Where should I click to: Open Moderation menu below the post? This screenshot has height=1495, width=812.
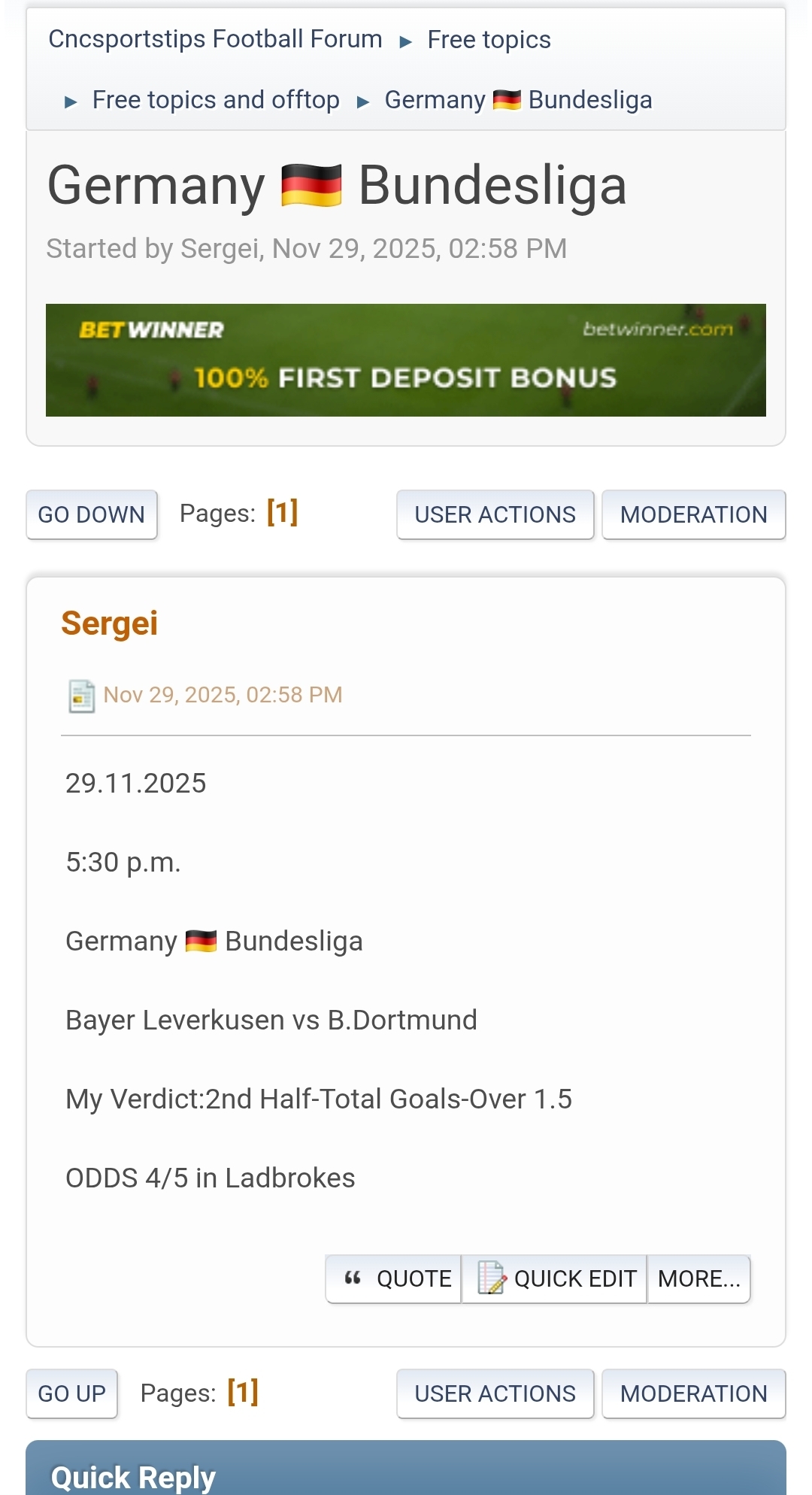click(x=693, y=1393)
